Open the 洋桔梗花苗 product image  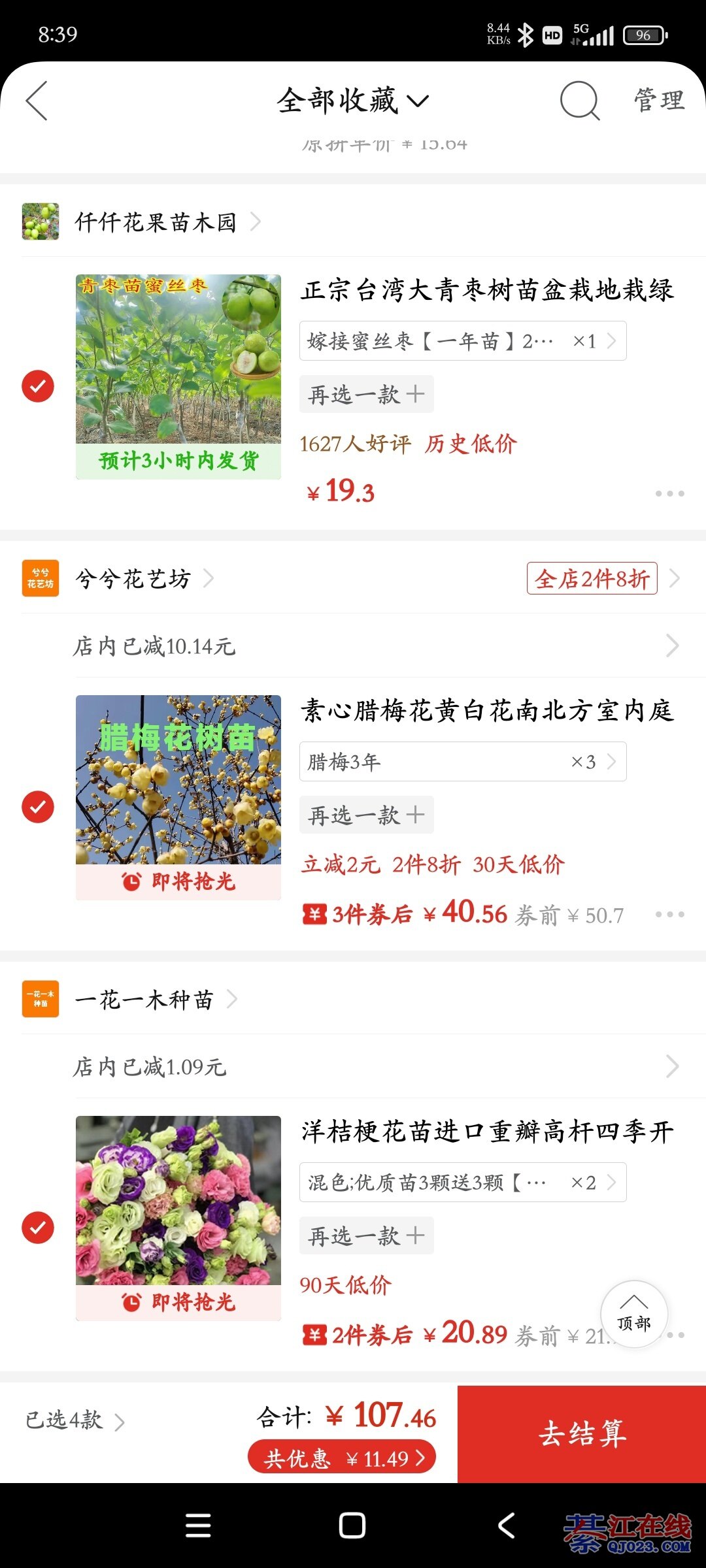[178, 1201]
